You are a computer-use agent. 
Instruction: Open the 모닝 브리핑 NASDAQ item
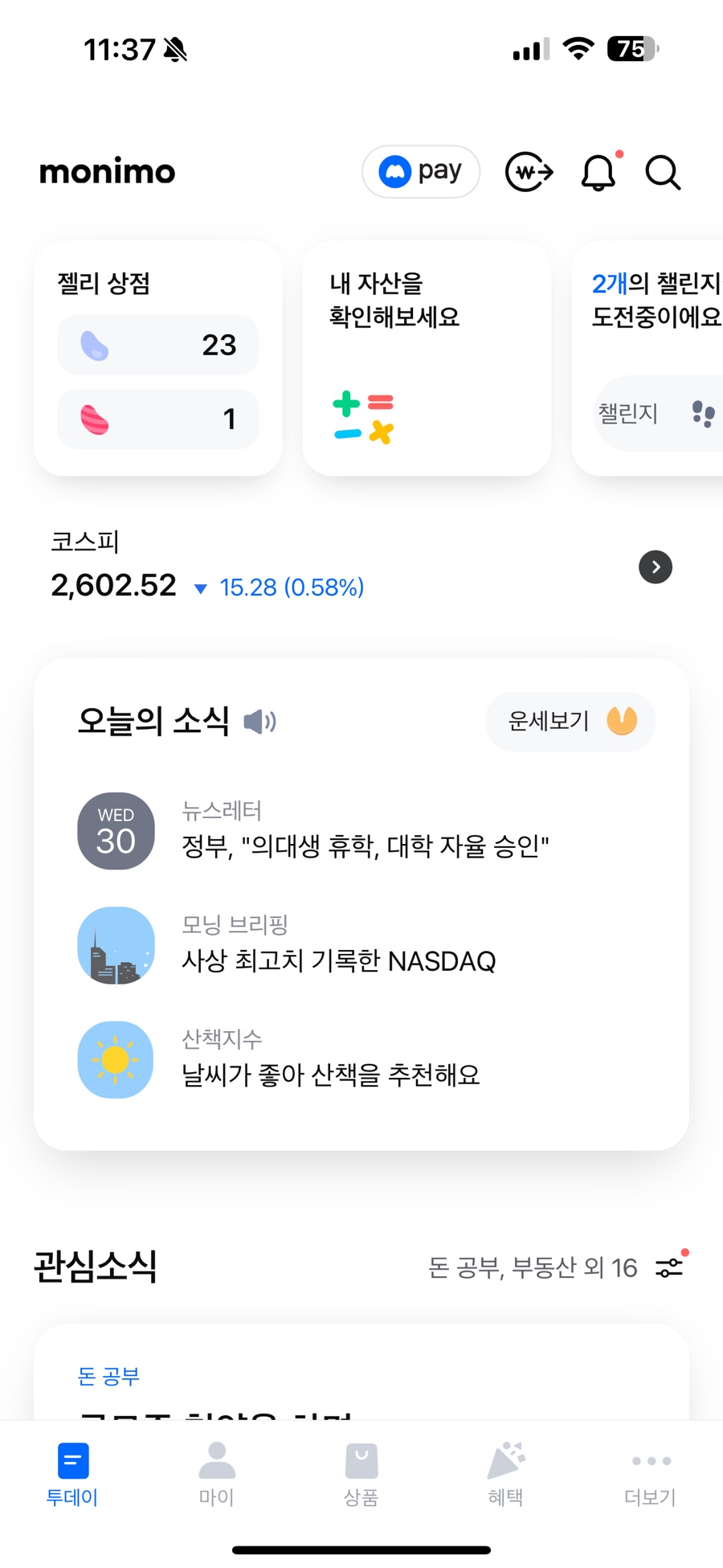[x=338, y=946]
